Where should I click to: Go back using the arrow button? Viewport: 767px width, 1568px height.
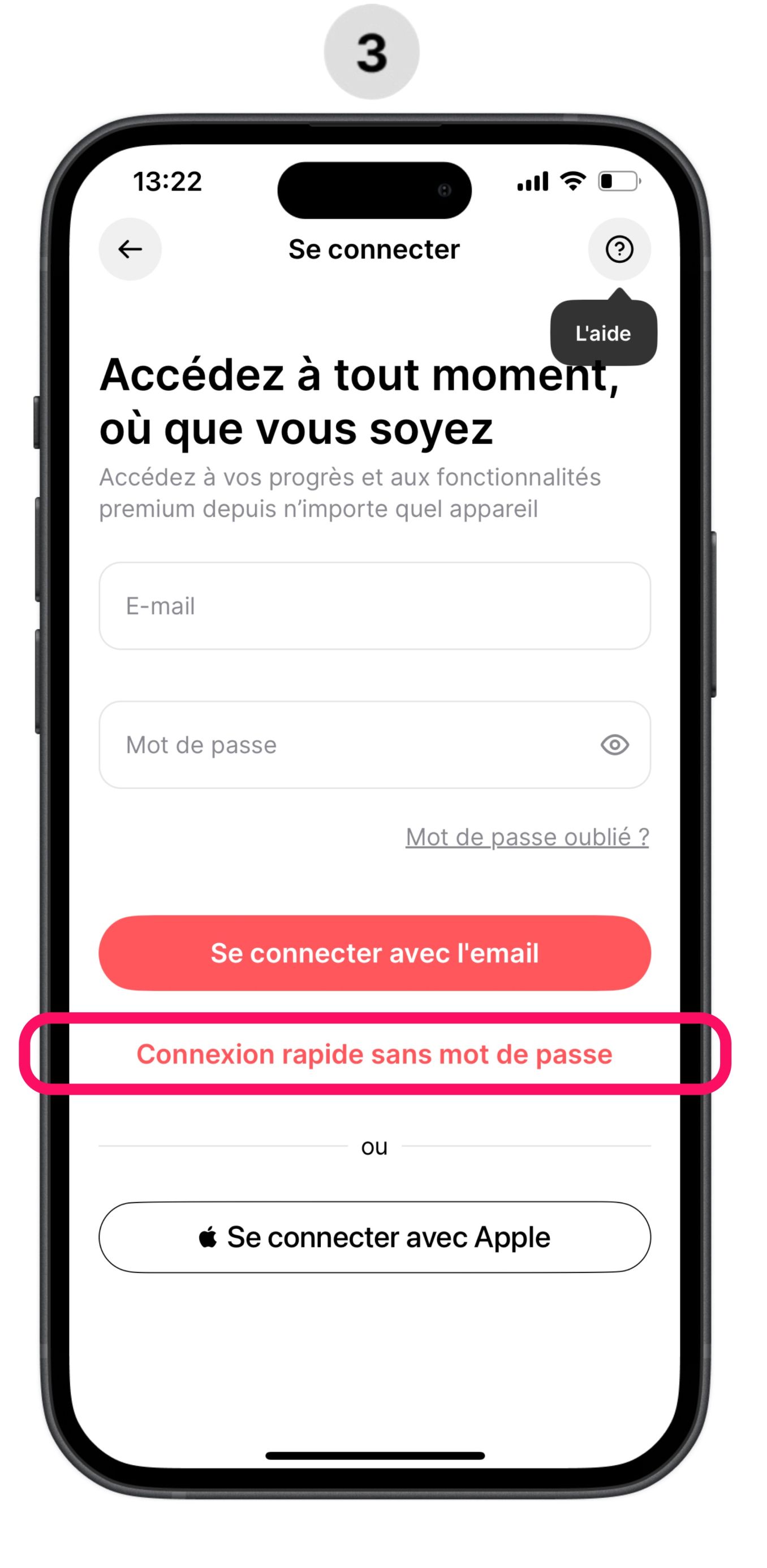point(130,249)
